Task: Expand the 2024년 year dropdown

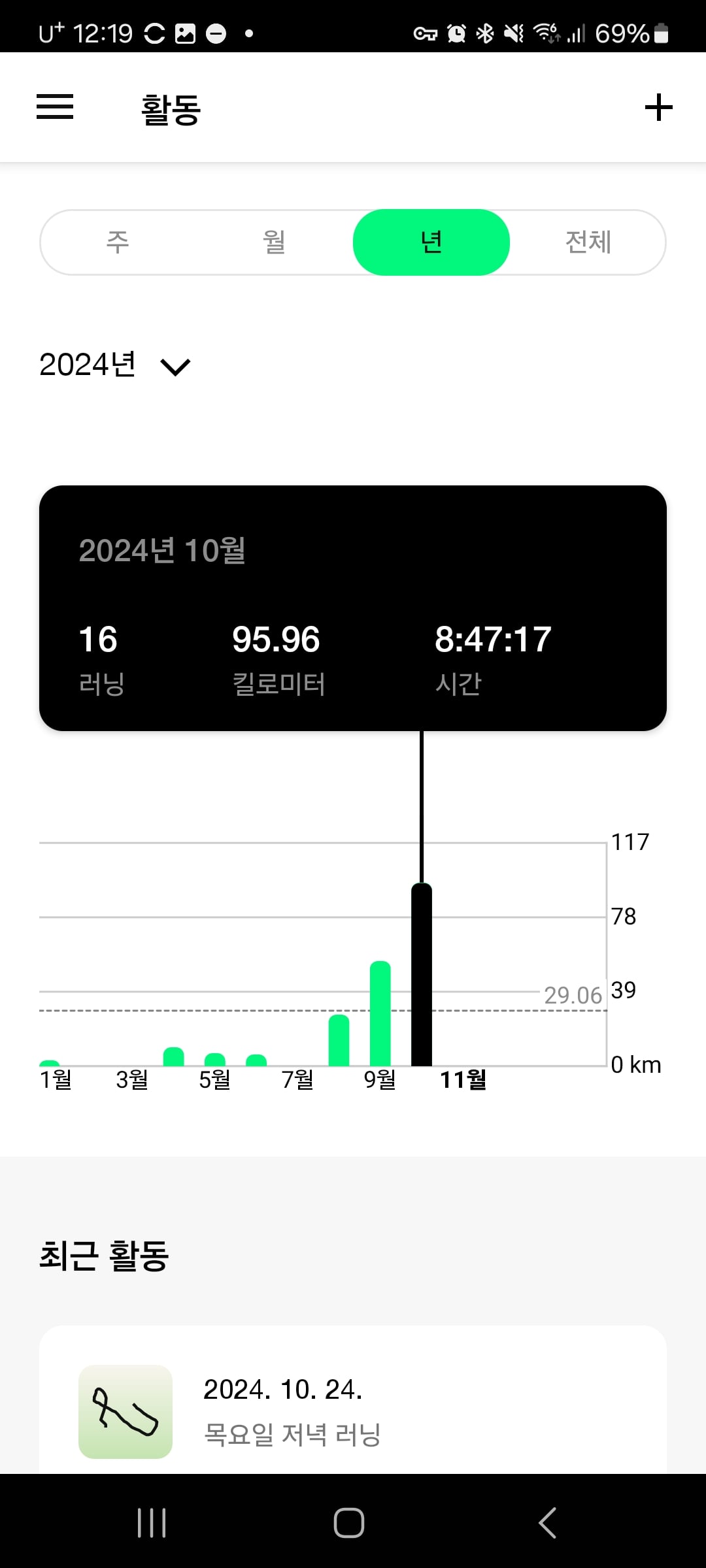Action: click(115, 365)
